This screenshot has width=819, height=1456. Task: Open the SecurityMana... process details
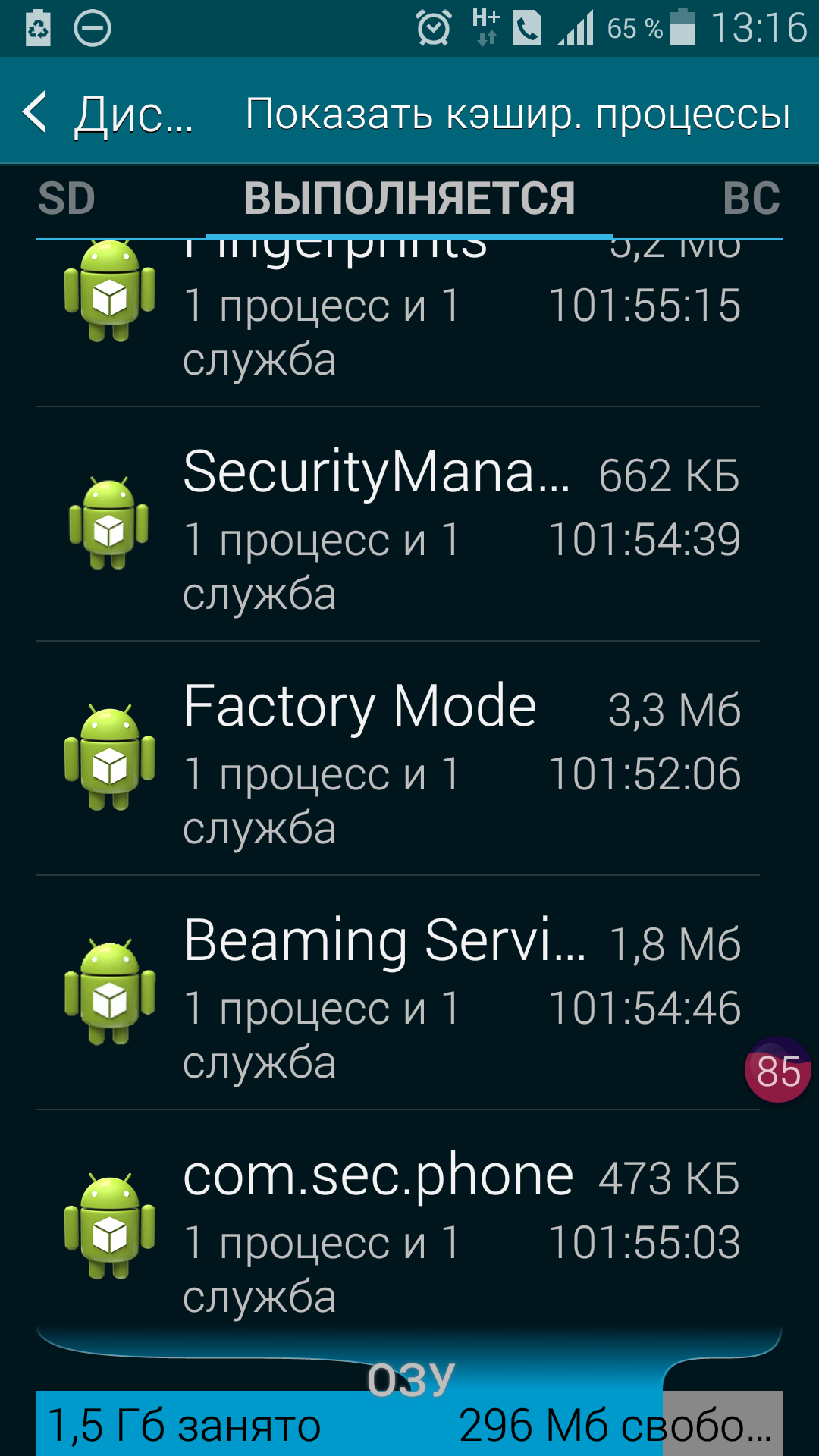398,524
